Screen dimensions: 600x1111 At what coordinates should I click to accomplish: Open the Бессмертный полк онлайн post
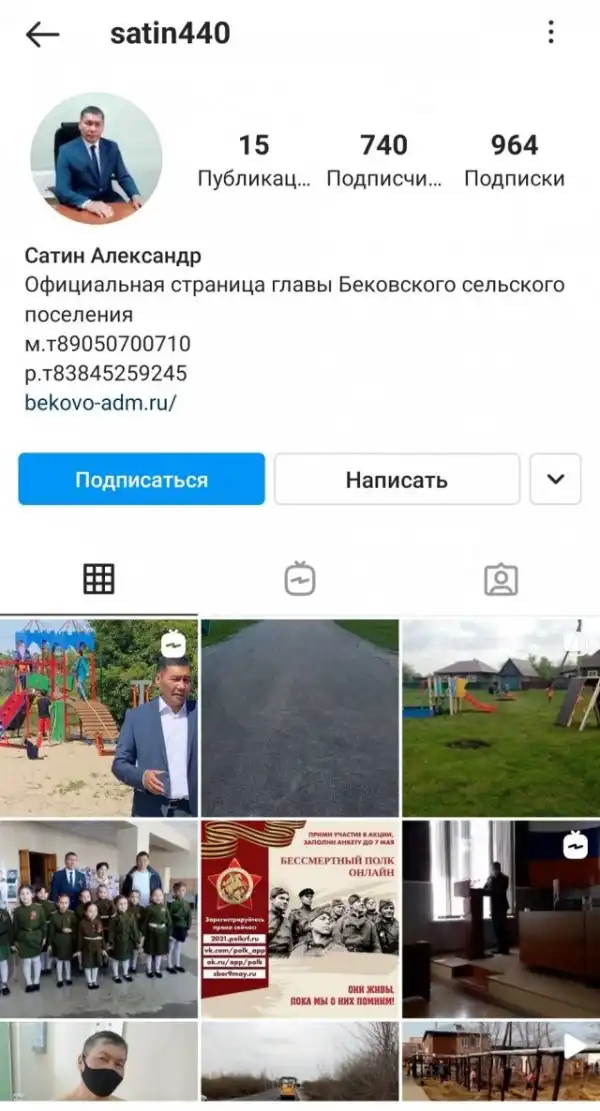coord(299,918)
